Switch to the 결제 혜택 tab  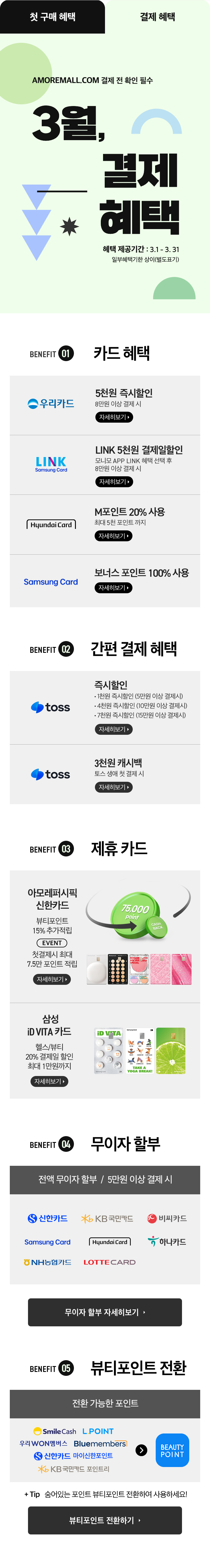coord(157,17)
